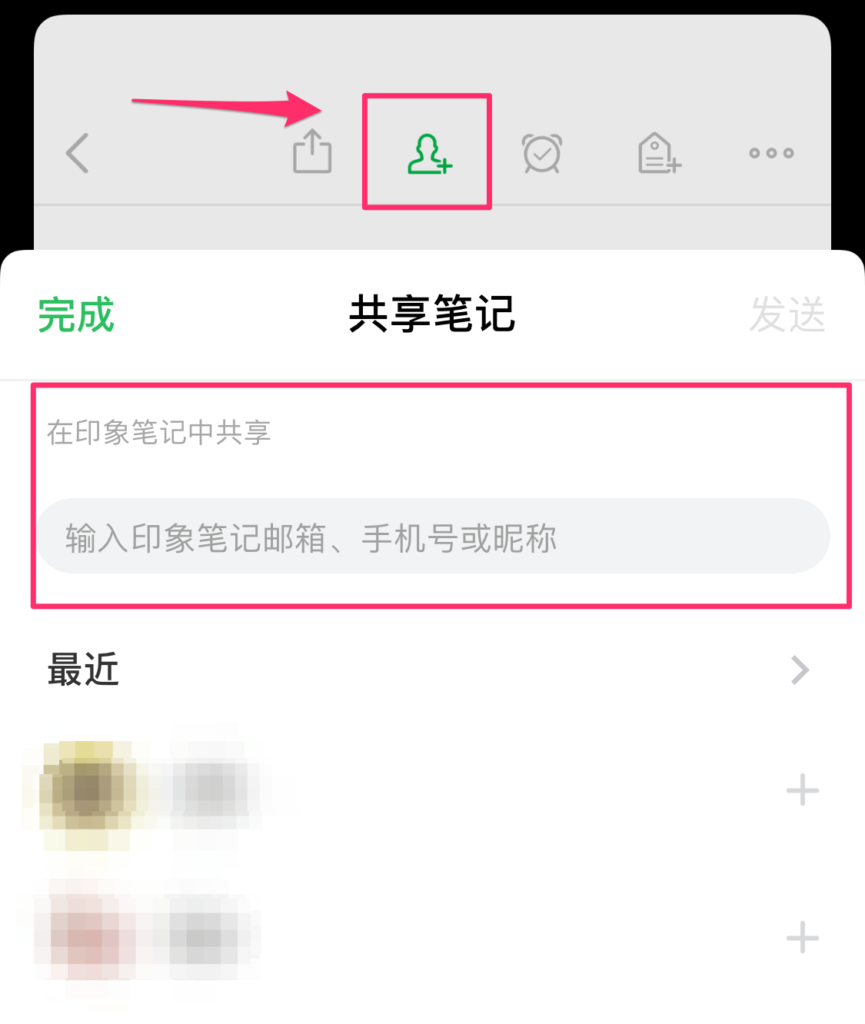Tap 发送 to send the shared note
The height and width of the screenshot is (1024, 865).
point(787,315)
